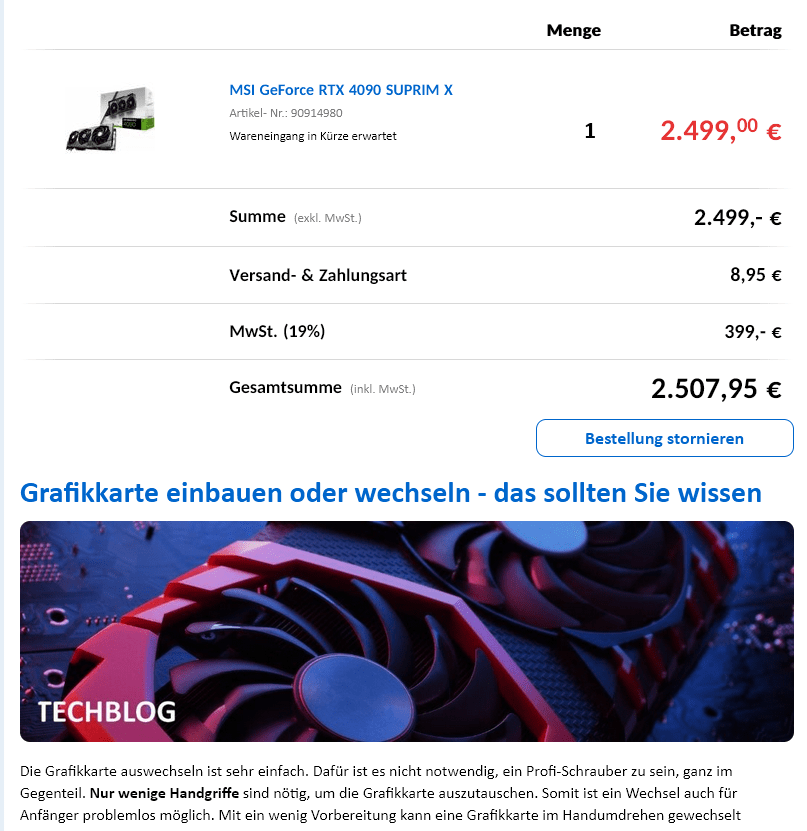
Task: Open the MSI GeForce RTX 4090 SUPRIM X link
Action: [341, 90]
